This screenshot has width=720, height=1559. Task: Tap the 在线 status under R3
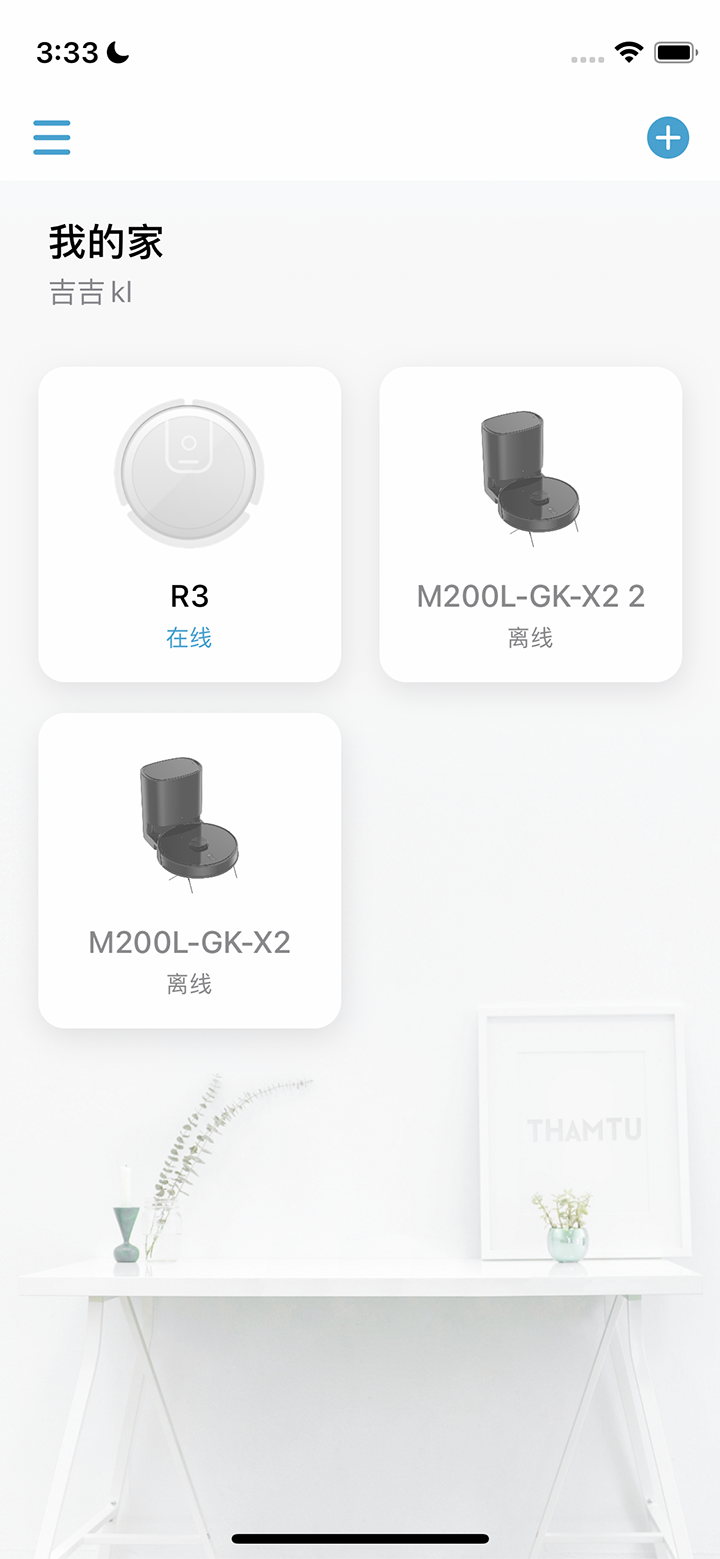(x=189, y=638)
